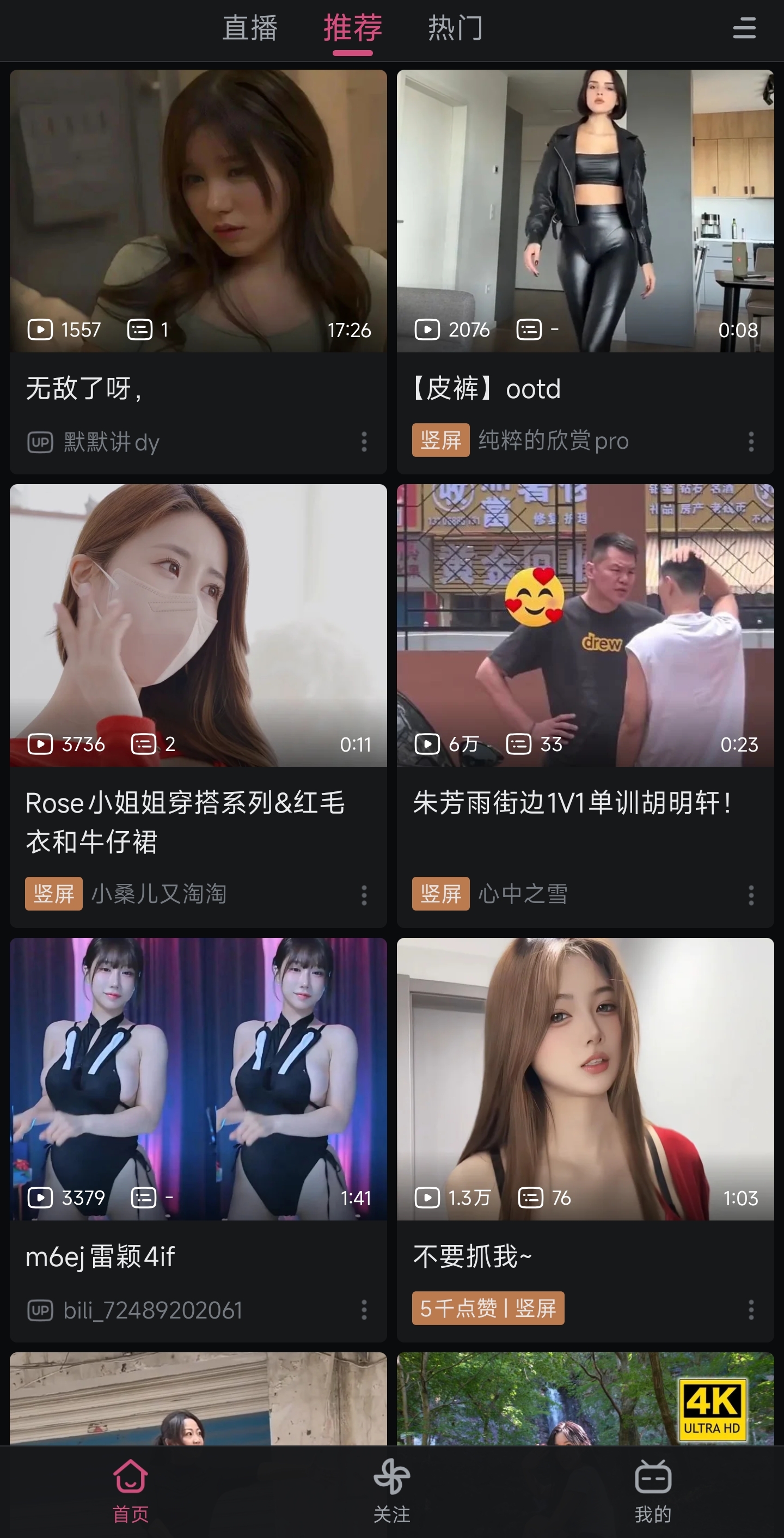Play the 【皮裤】ootd video
The image size is (784, 1538).
coord(585,211)
